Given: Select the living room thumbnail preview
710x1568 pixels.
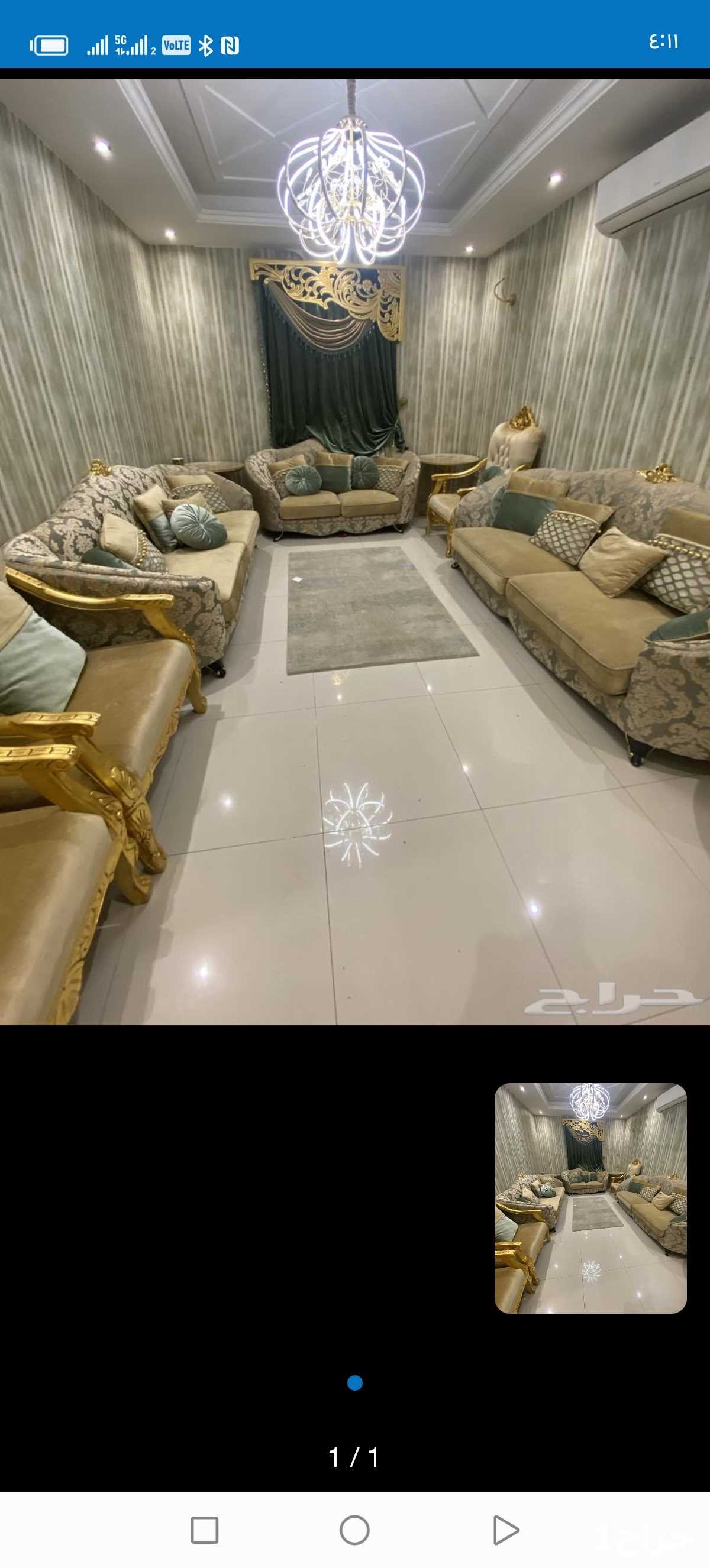Looking at the screenshot, I should [x=590, y=1198].
